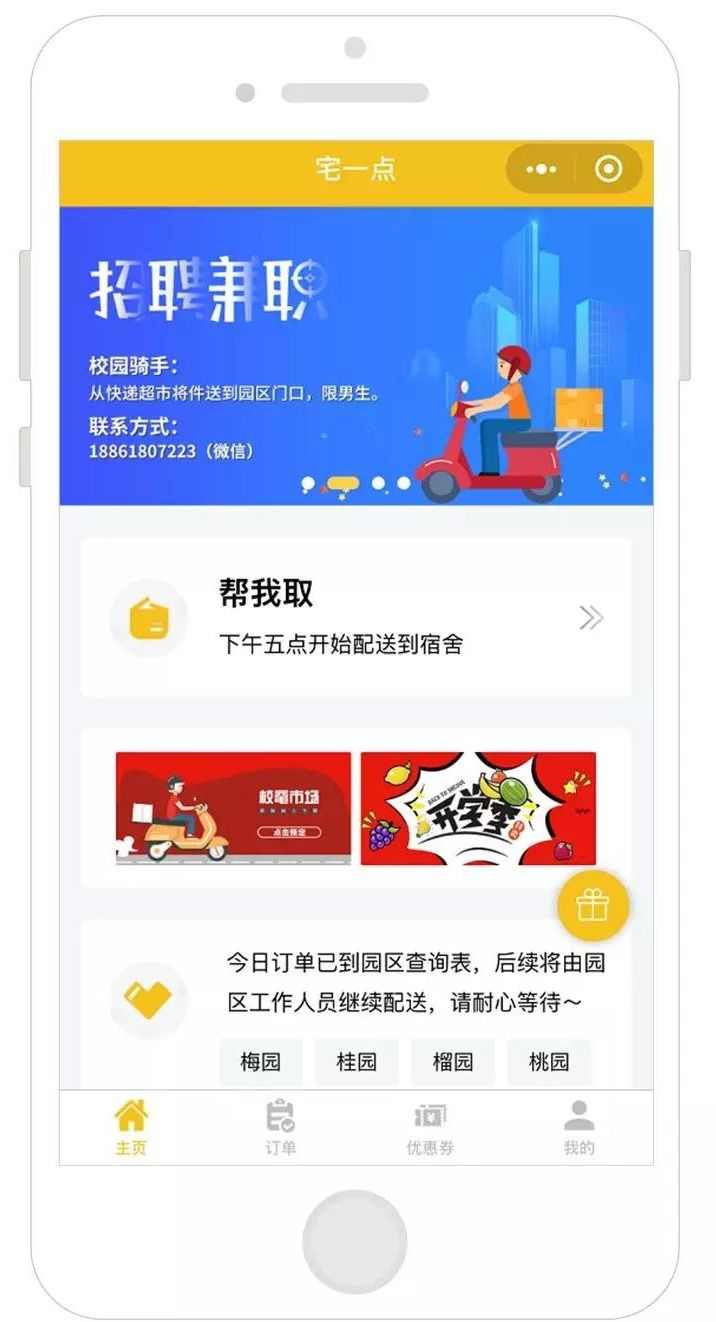Close the mini program via circle icon
Image resolution: width=716 pixels, height=1322 pixels.
pos(608,169)
